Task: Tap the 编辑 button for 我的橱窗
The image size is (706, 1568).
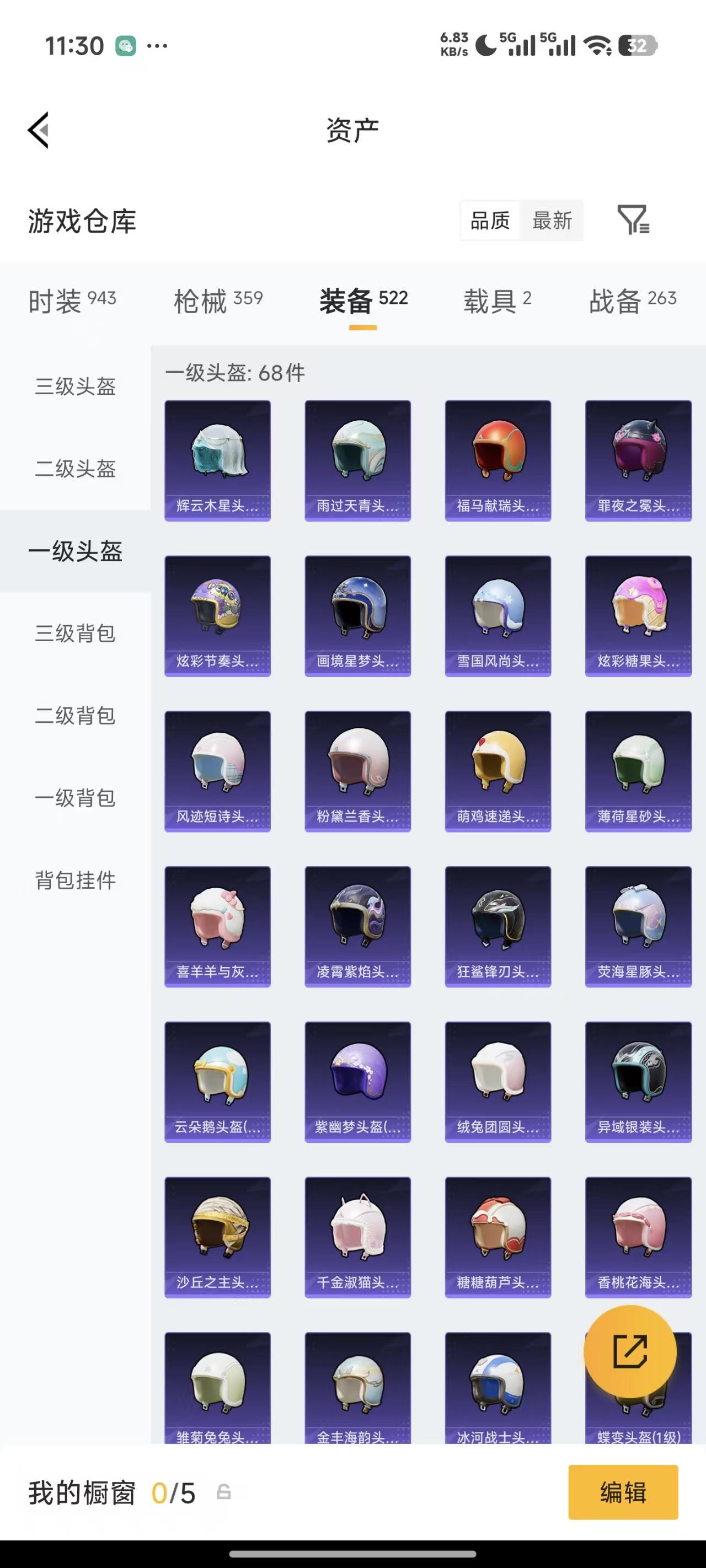Action: pyautogui.click(x=623, y=1492)
